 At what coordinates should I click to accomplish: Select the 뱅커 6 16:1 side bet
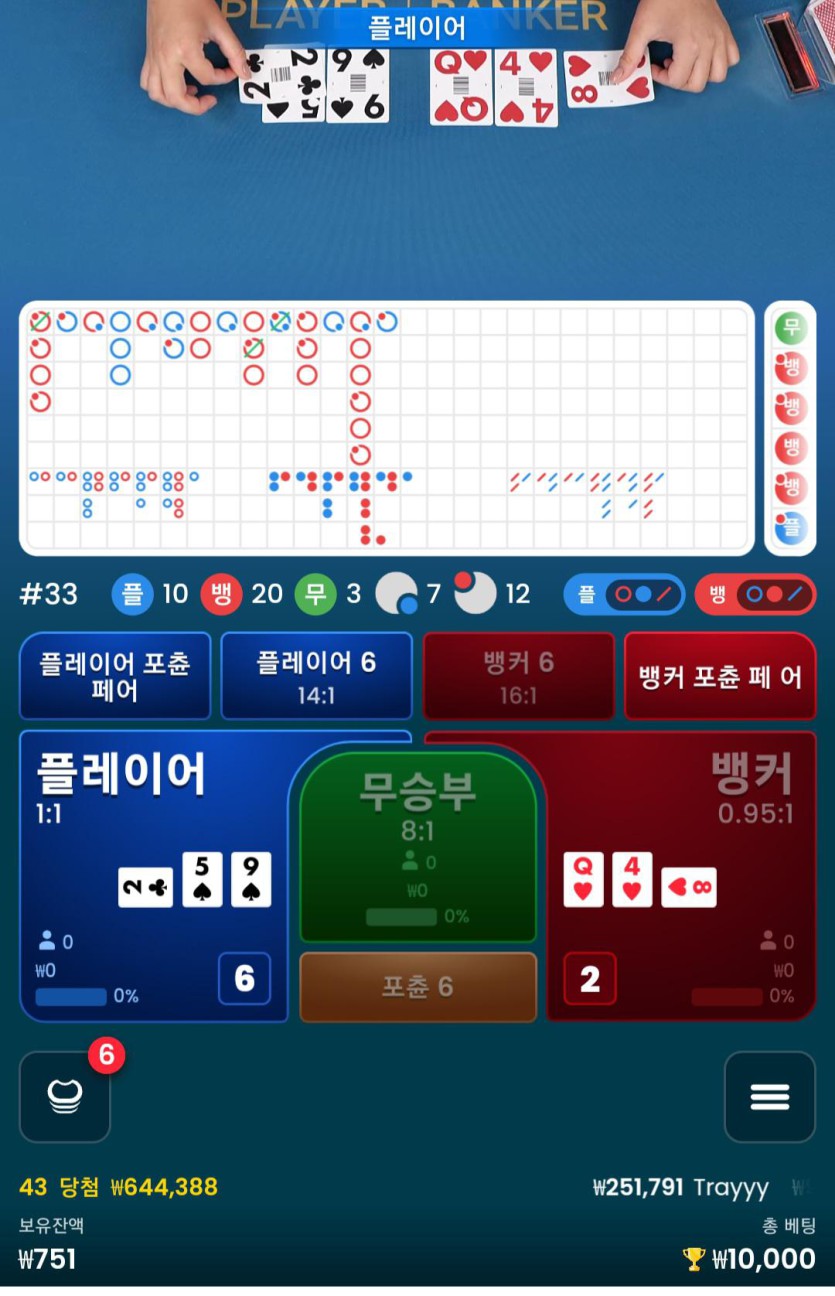point(518,676)
